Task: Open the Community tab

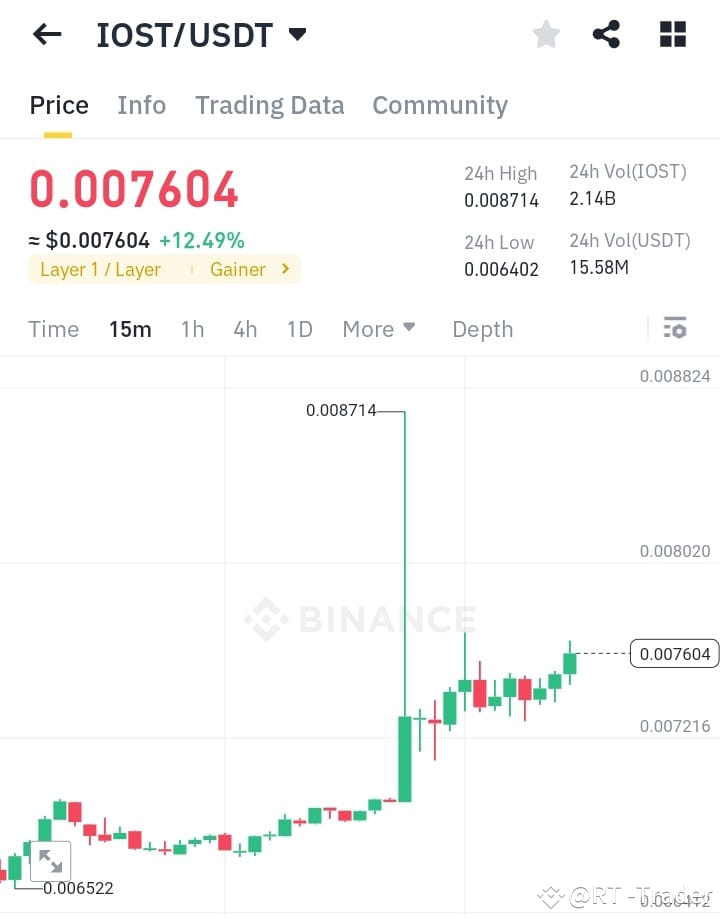Action: (439, 105)
